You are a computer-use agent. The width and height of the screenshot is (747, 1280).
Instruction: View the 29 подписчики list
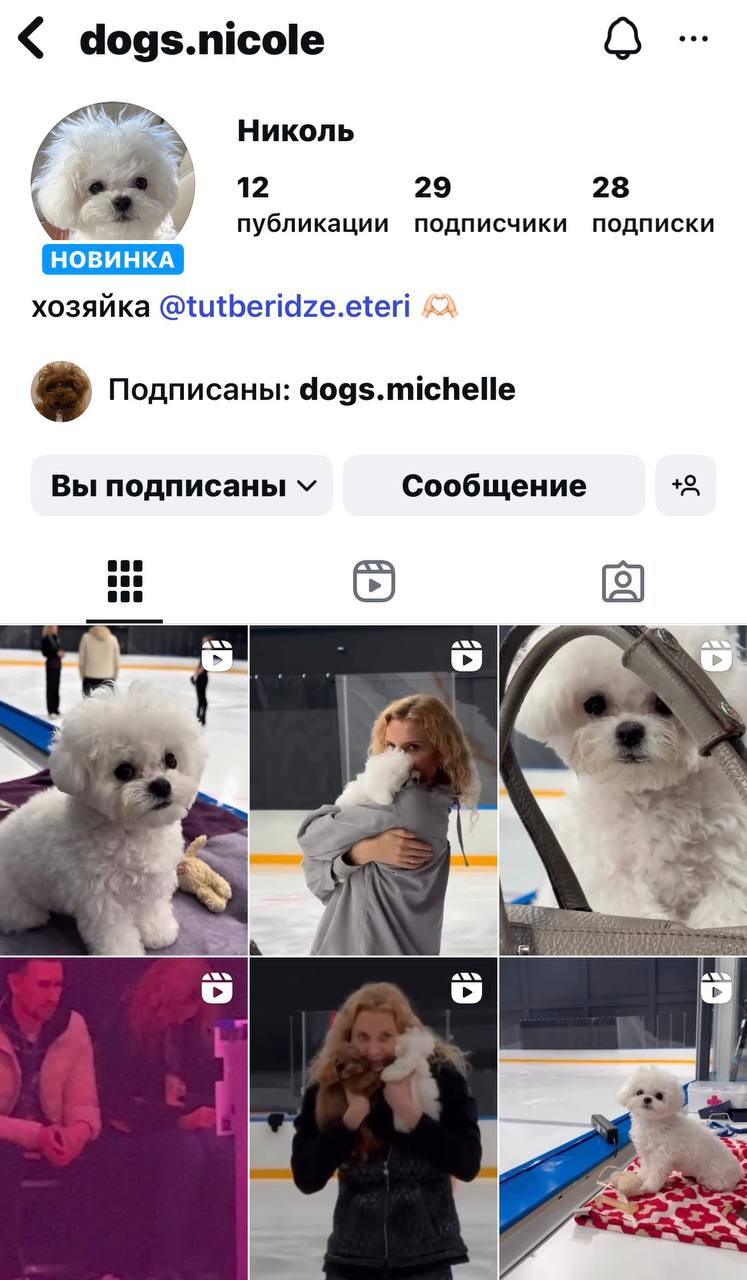pos(490,204)
